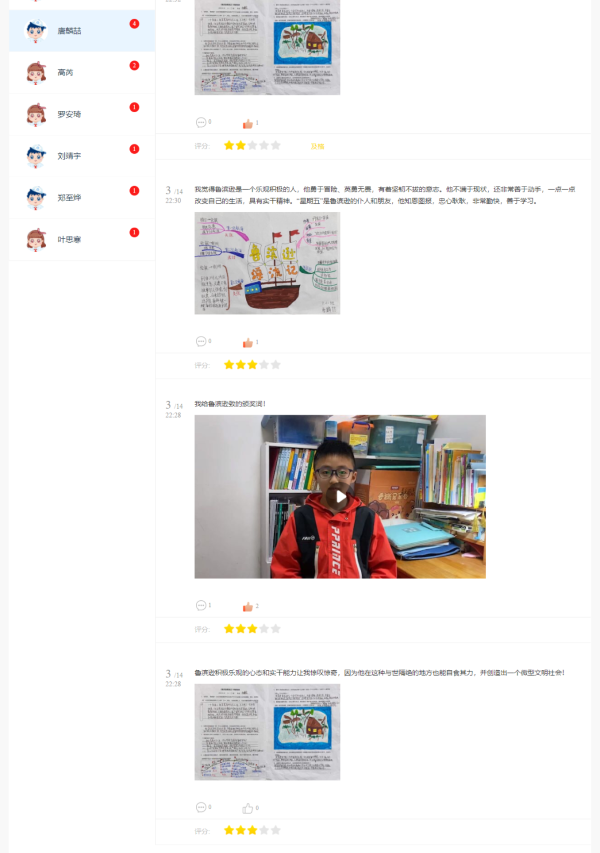Comment on the 22:30 post about 乐观积极的人
Viewport: 600px width, 853px height.
click(201, 342)
